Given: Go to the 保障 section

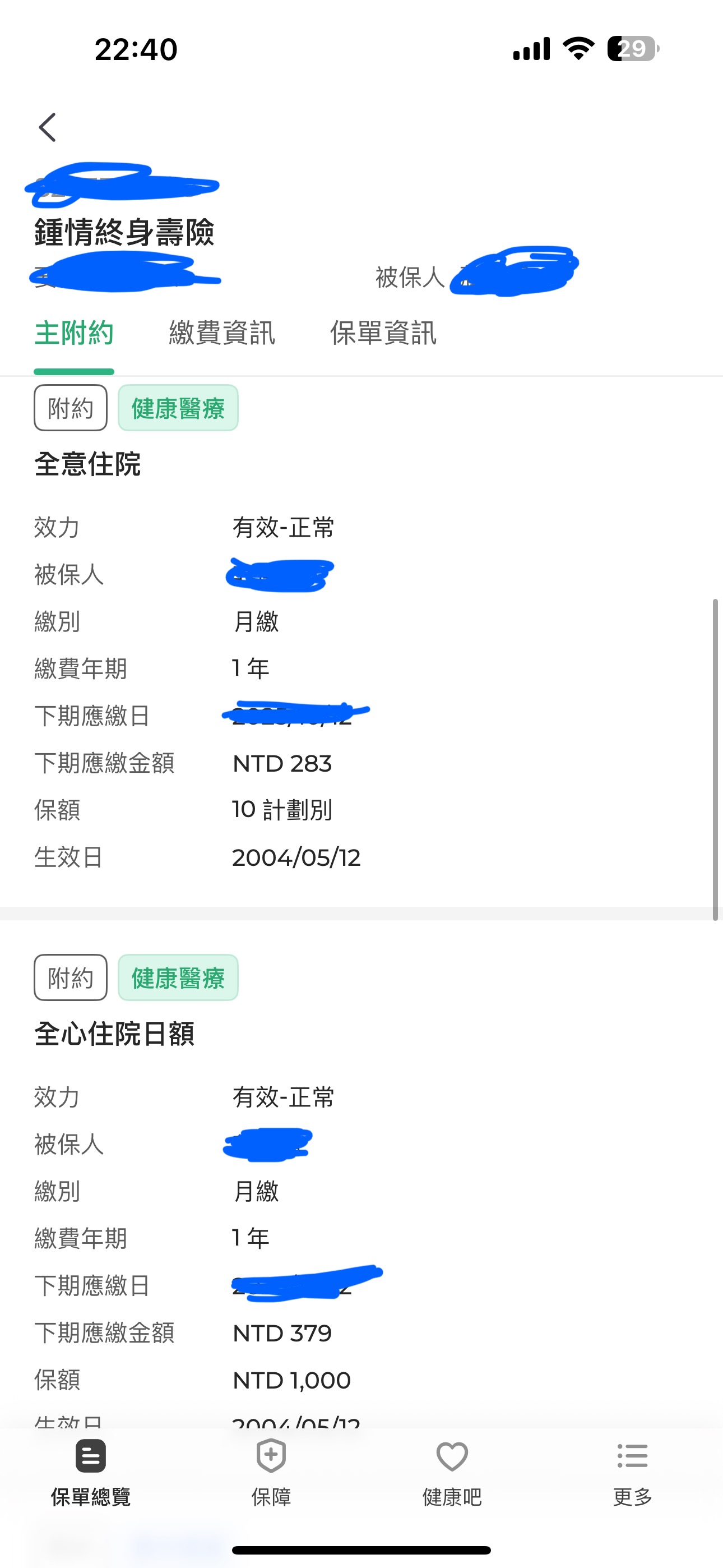Looking at the screenshot, I should tap(271, 1472).
